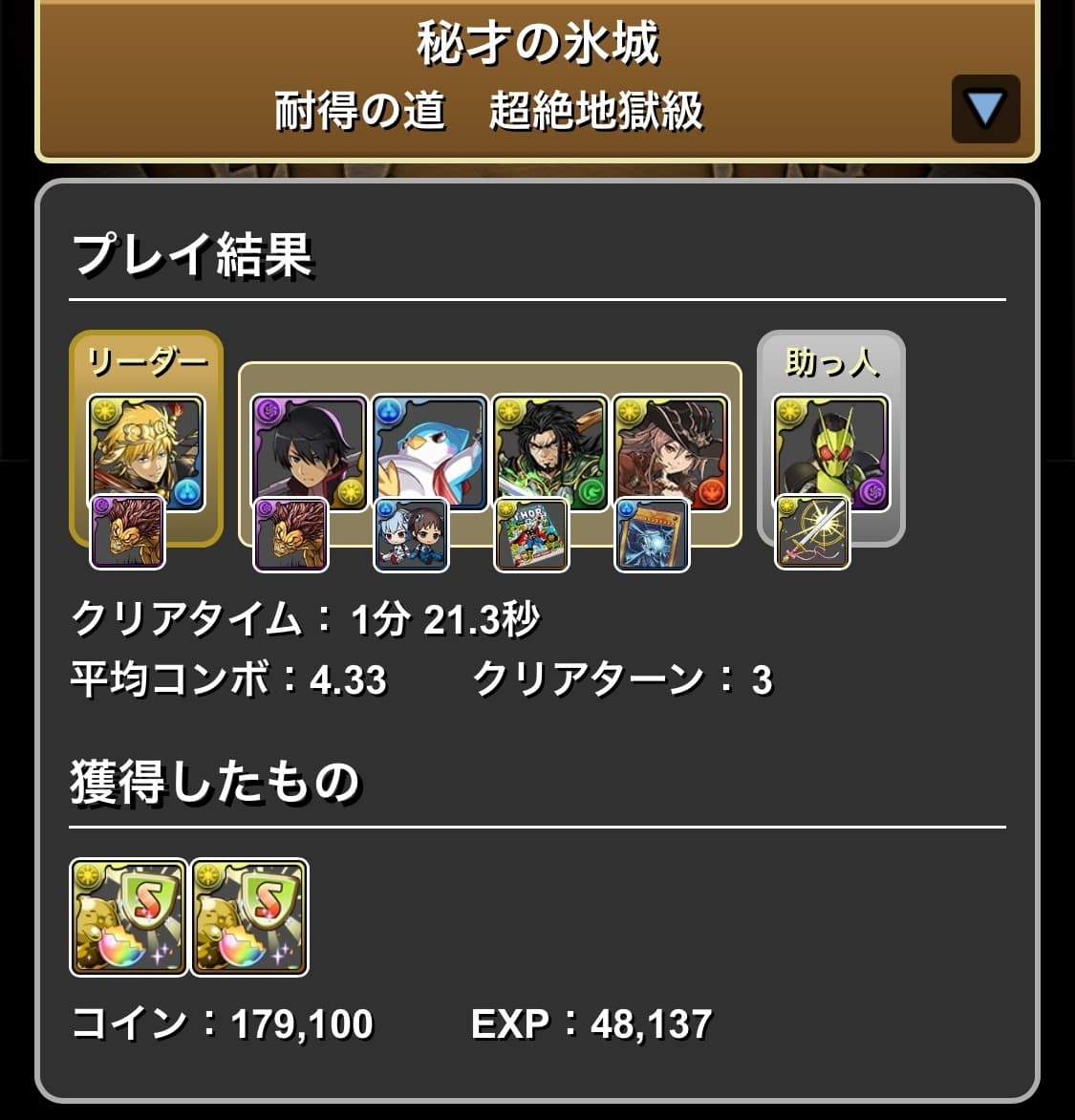Open the penguin team member icon
The image size is (1075, 1120).
429,449
